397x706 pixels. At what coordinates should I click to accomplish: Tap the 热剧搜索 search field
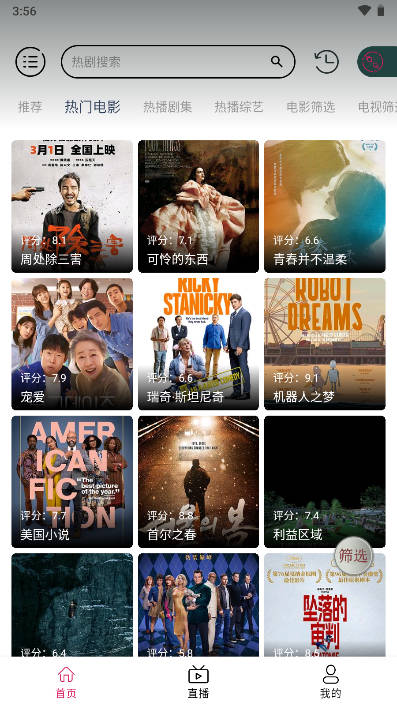click(178, 62)
